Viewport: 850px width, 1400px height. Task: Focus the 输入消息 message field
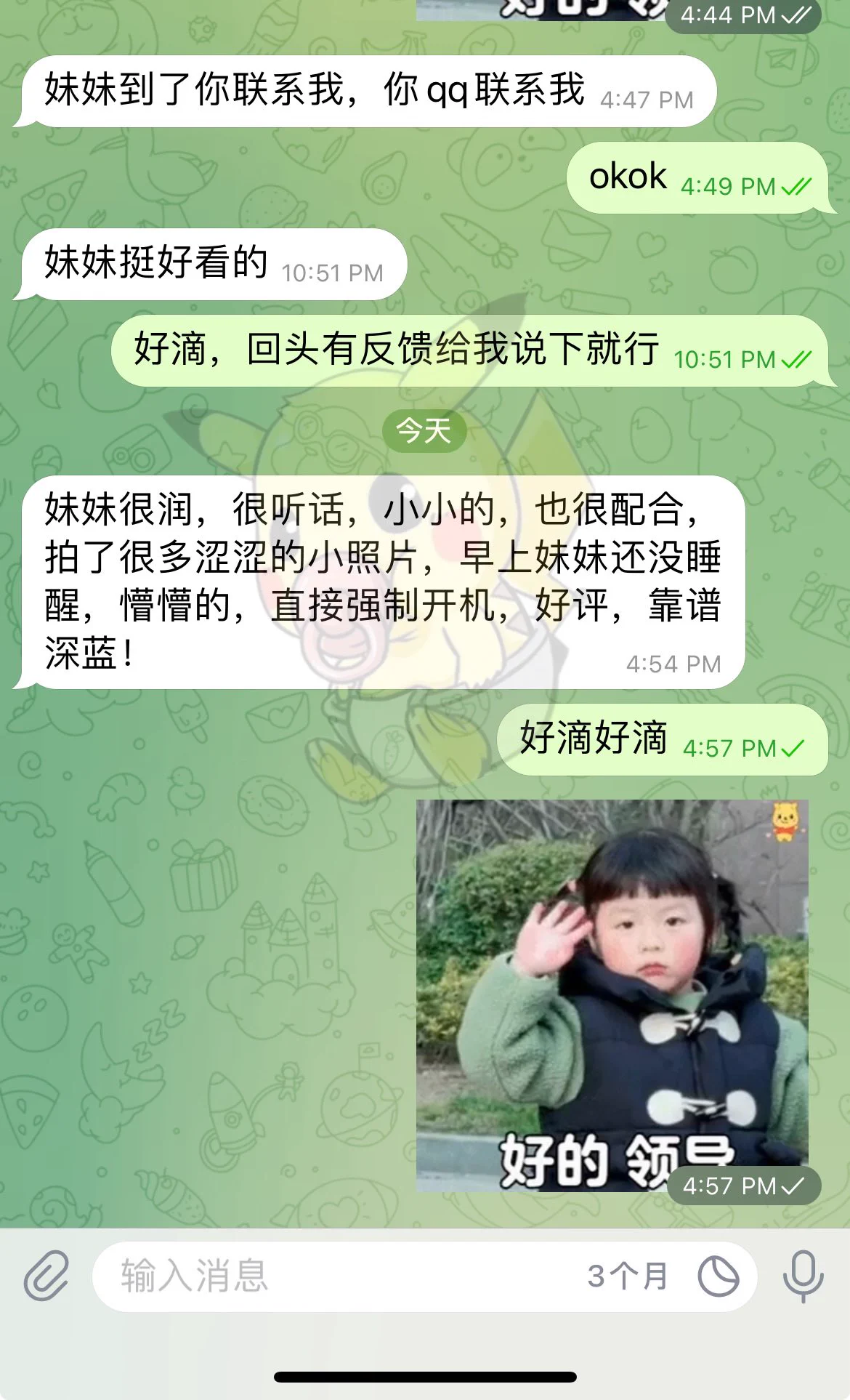(x=327, y=1276)
